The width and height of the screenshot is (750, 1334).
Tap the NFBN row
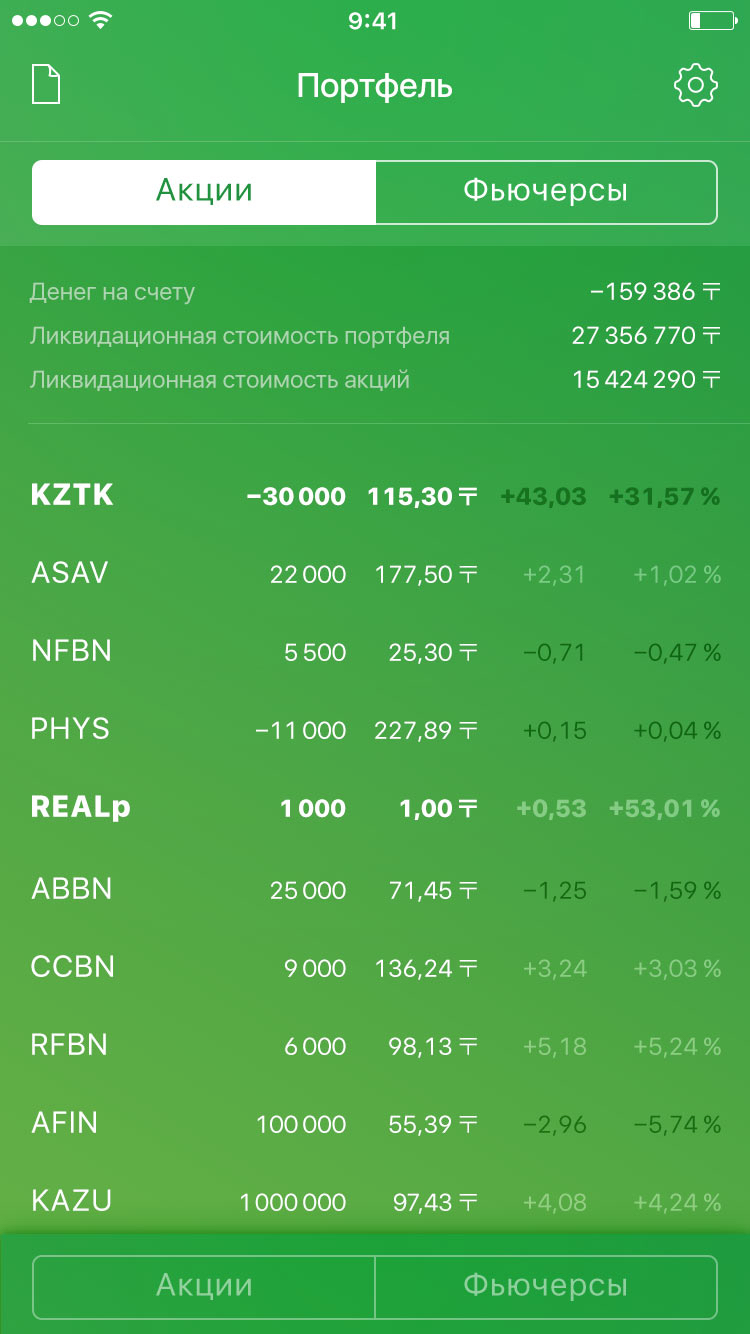pyautogui.click(x=375, y=652)
